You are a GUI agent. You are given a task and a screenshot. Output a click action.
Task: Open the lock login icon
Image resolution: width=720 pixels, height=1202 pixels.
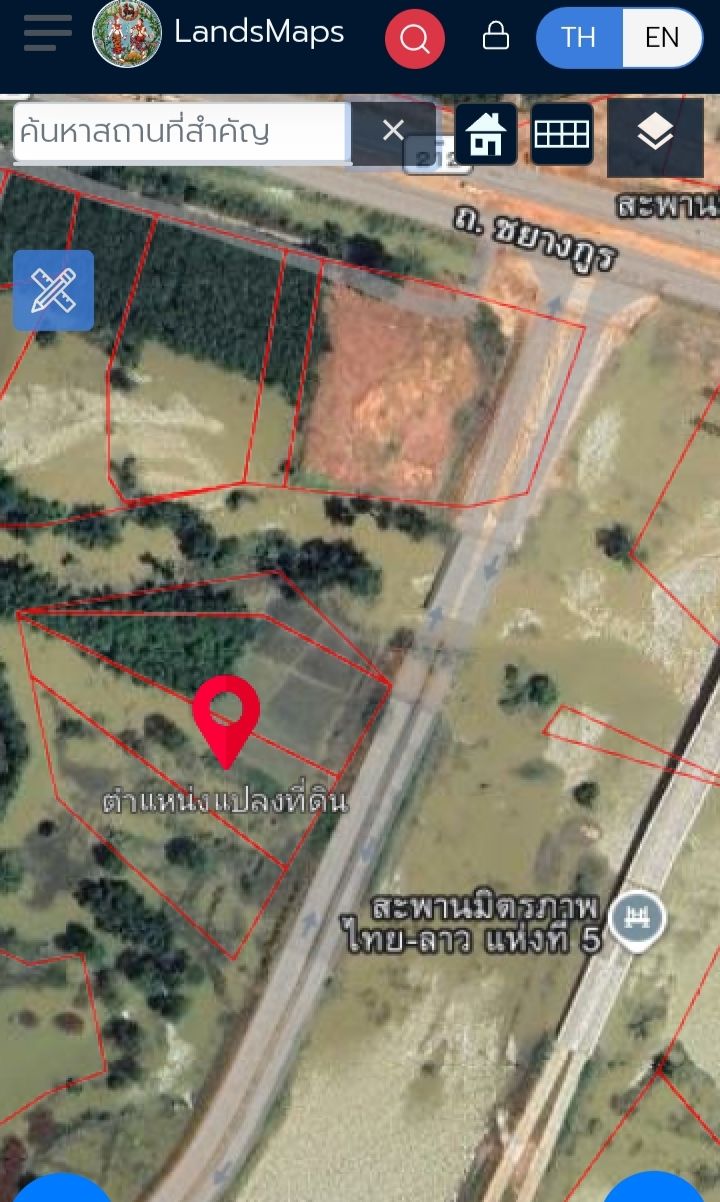495,37
